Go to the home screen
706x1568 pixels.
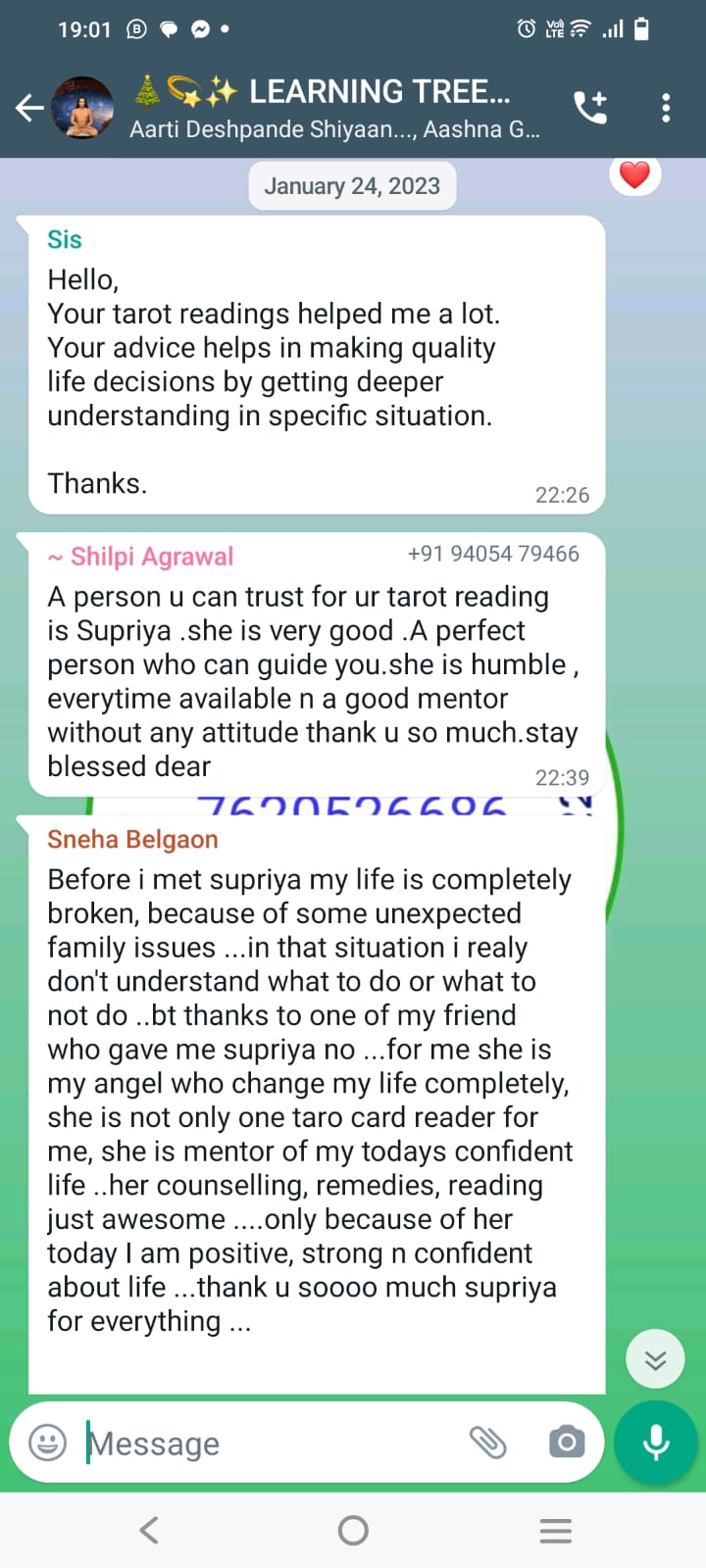click(353, 1530)
